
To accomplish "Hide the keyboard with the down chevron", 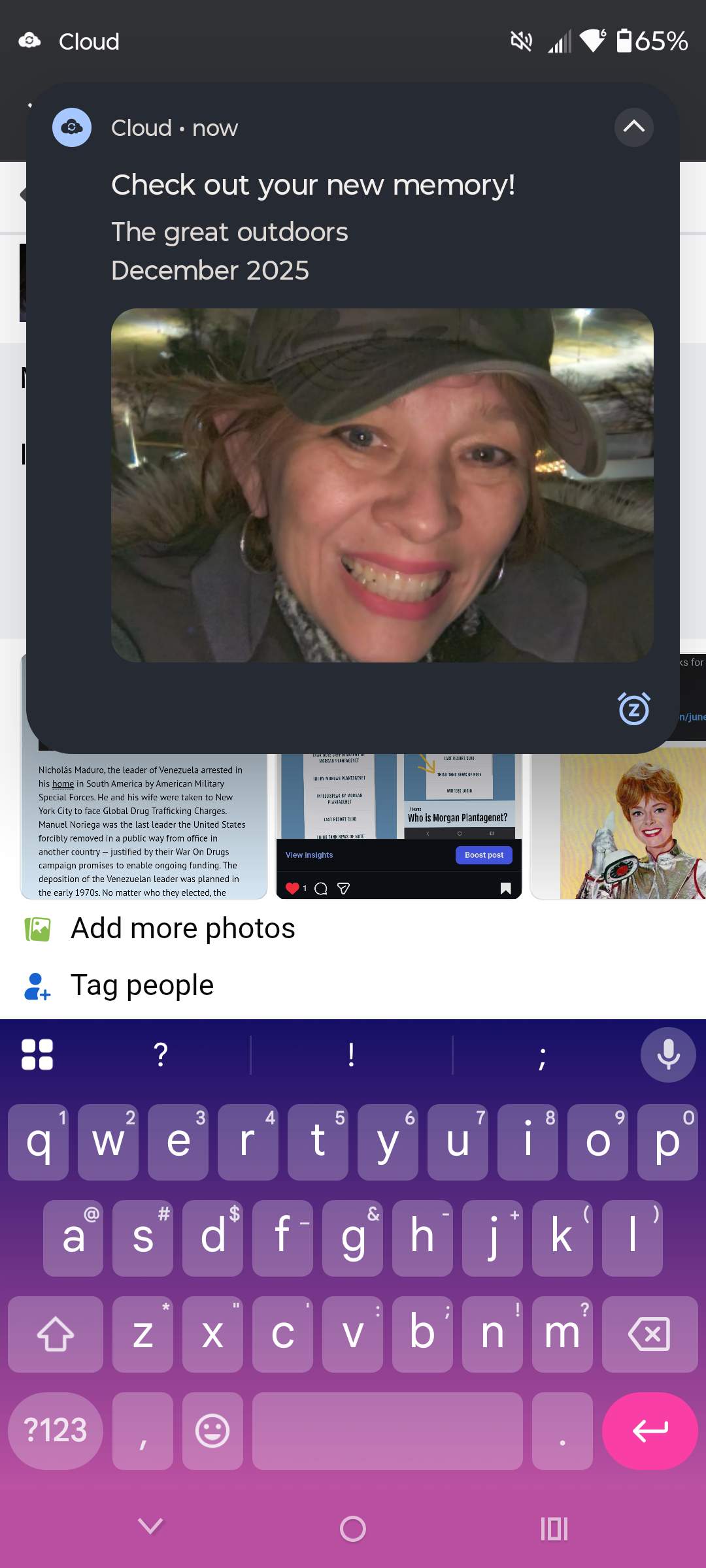I will pyautogui.click(x=150, y=1527).
